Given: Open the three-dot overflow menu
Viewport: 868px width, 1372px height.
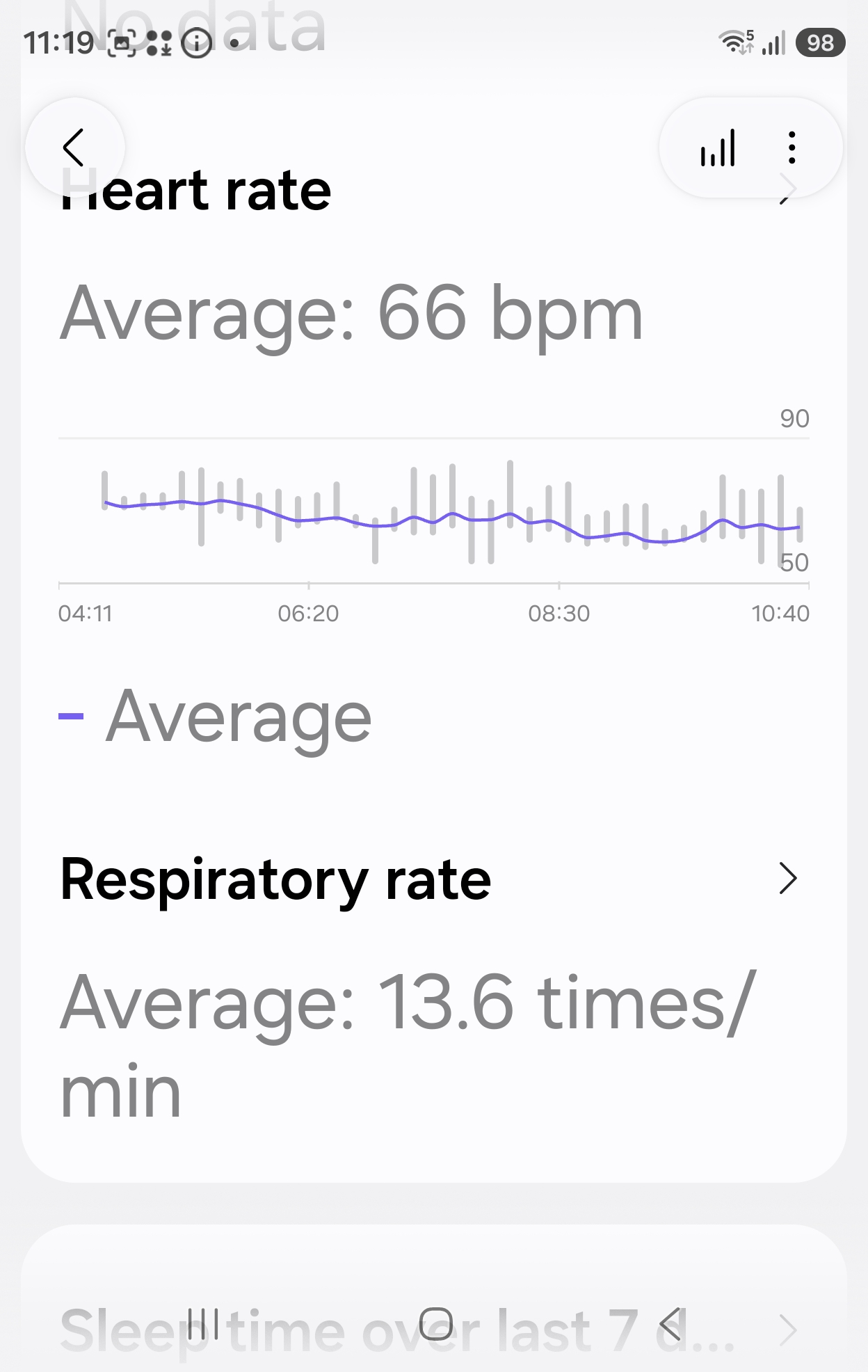Looking at the screenshot, I should (792, 147).
